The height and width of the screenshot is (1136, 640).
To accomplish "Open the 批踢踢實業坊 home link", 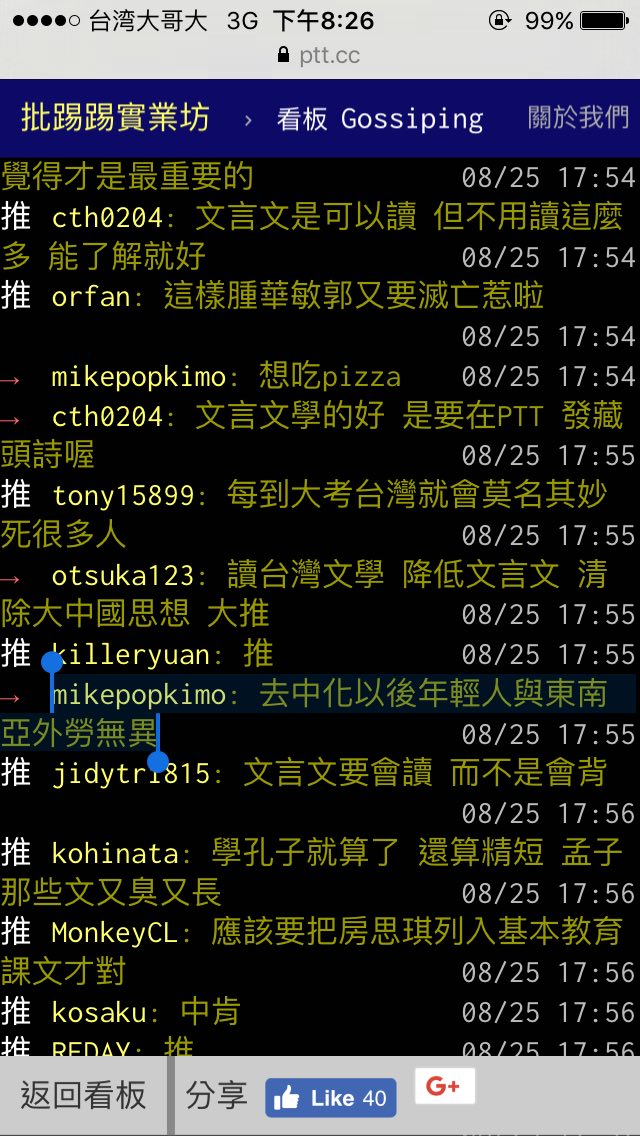I will coord(115,118).
